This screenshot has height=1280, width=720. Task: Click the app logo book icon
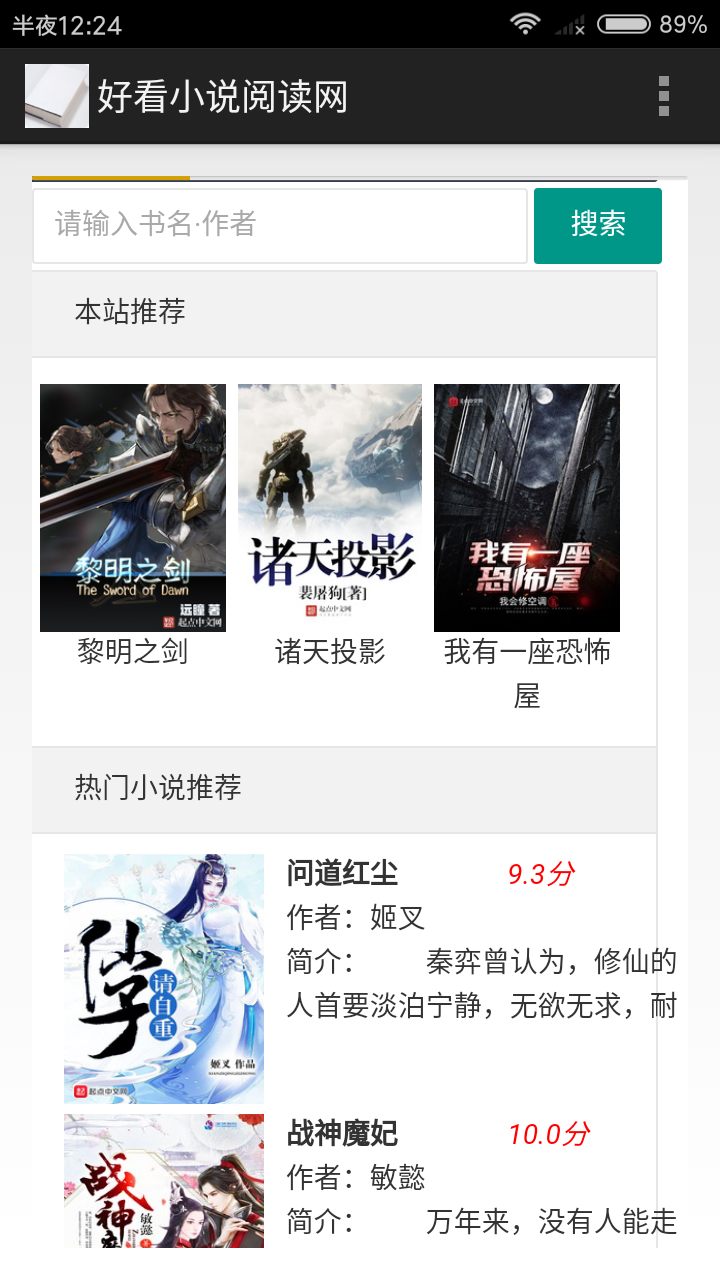56,96
